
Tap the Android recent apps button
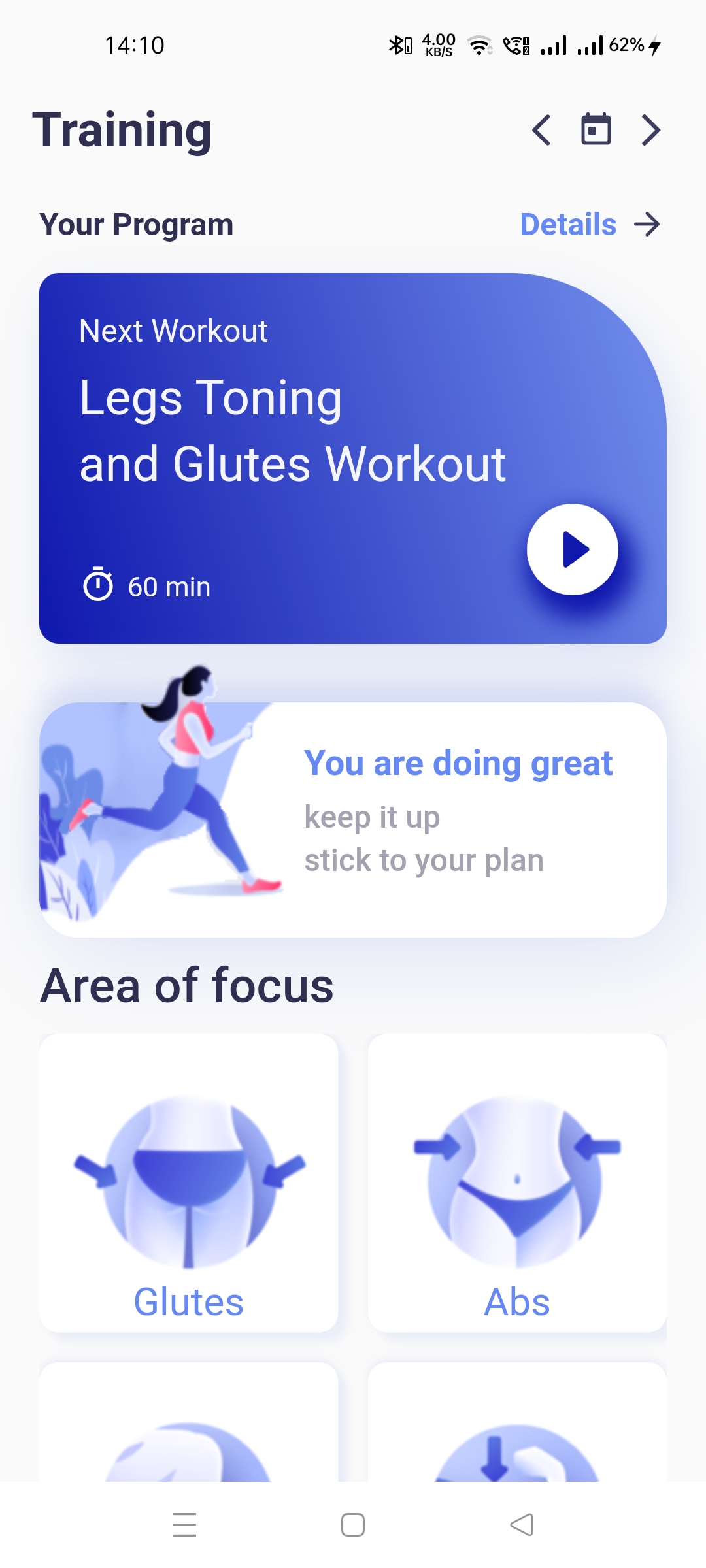(185, 1524)
